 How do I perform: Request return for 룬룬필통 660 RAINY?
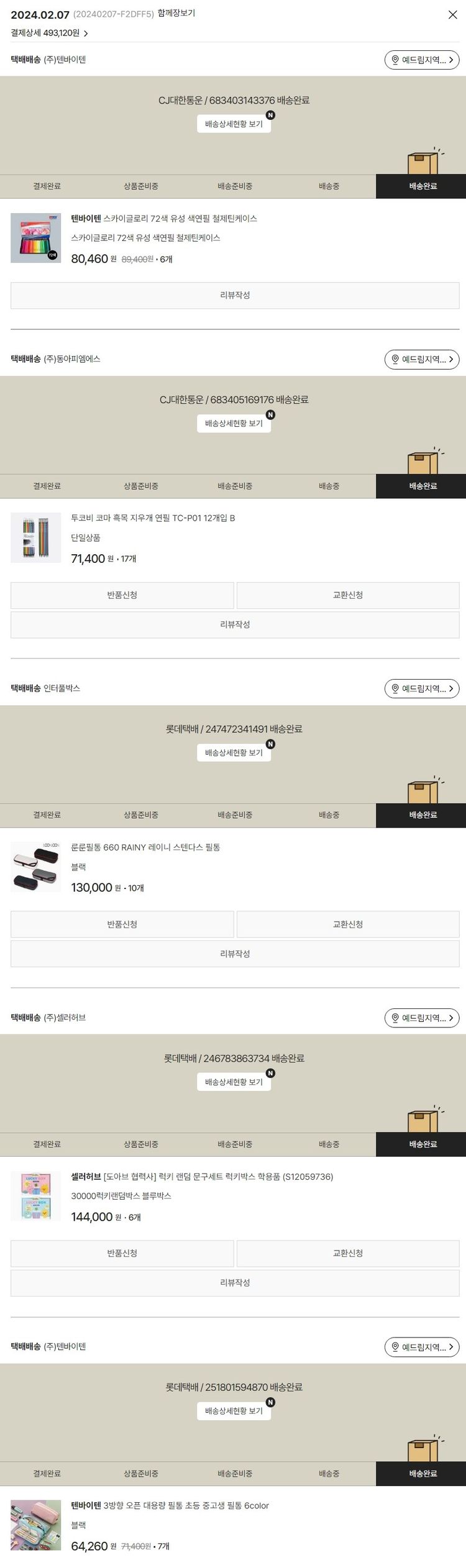tap(122, 924)
